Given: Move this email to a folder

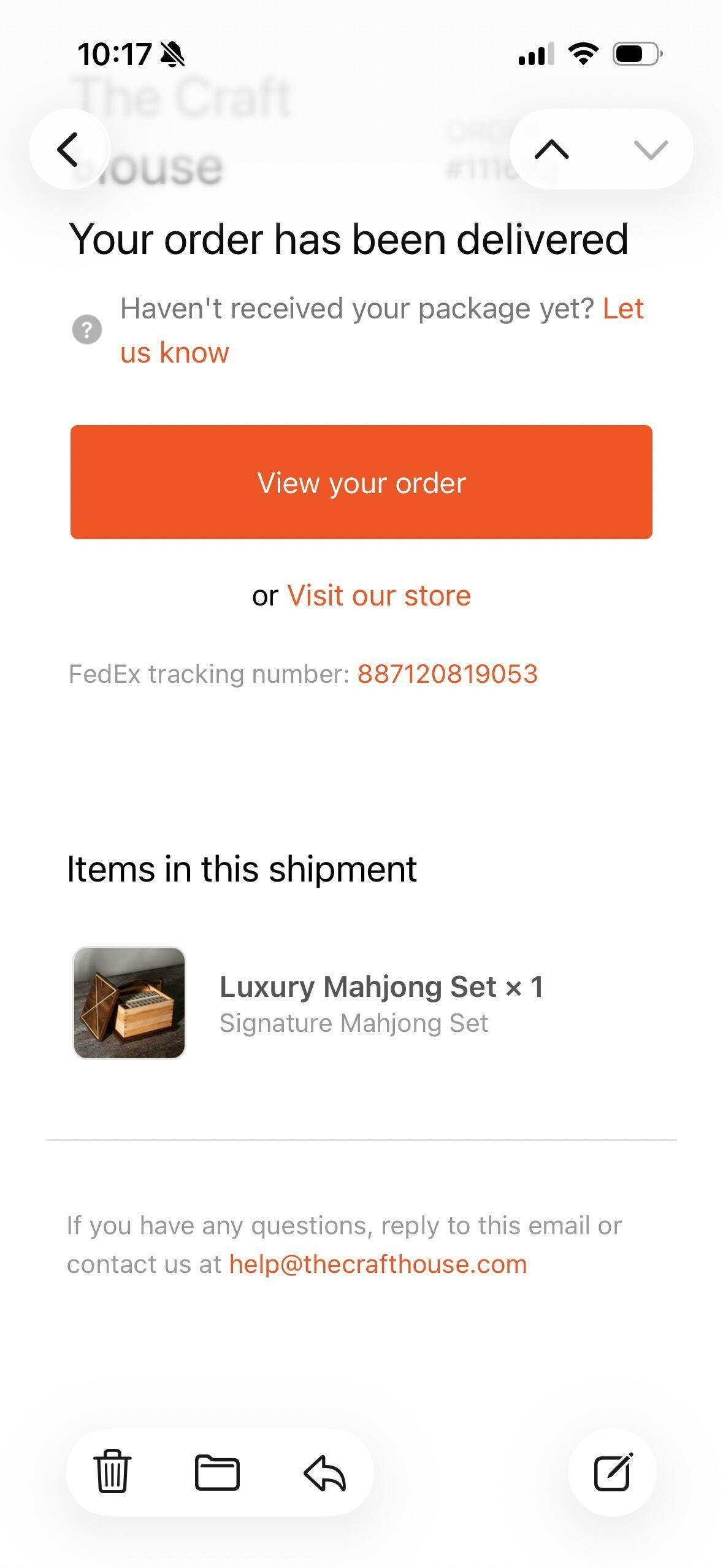Looking at the screenshot, I should (217, 1472).
